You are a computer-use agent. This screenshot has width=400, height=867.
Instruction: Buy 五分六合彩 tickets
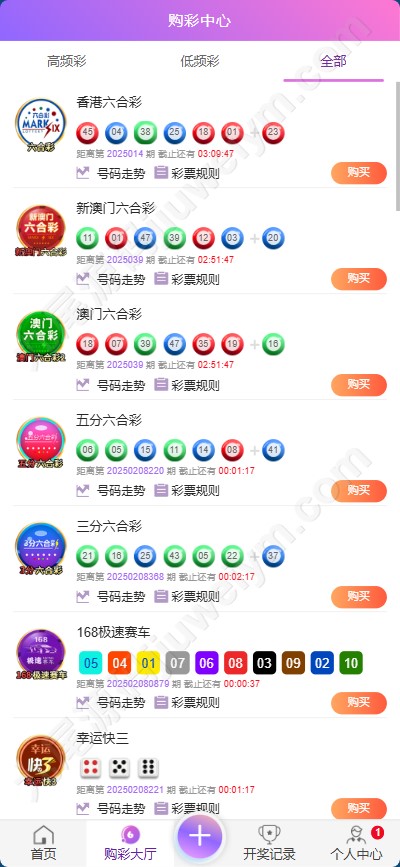coord(359,490)
